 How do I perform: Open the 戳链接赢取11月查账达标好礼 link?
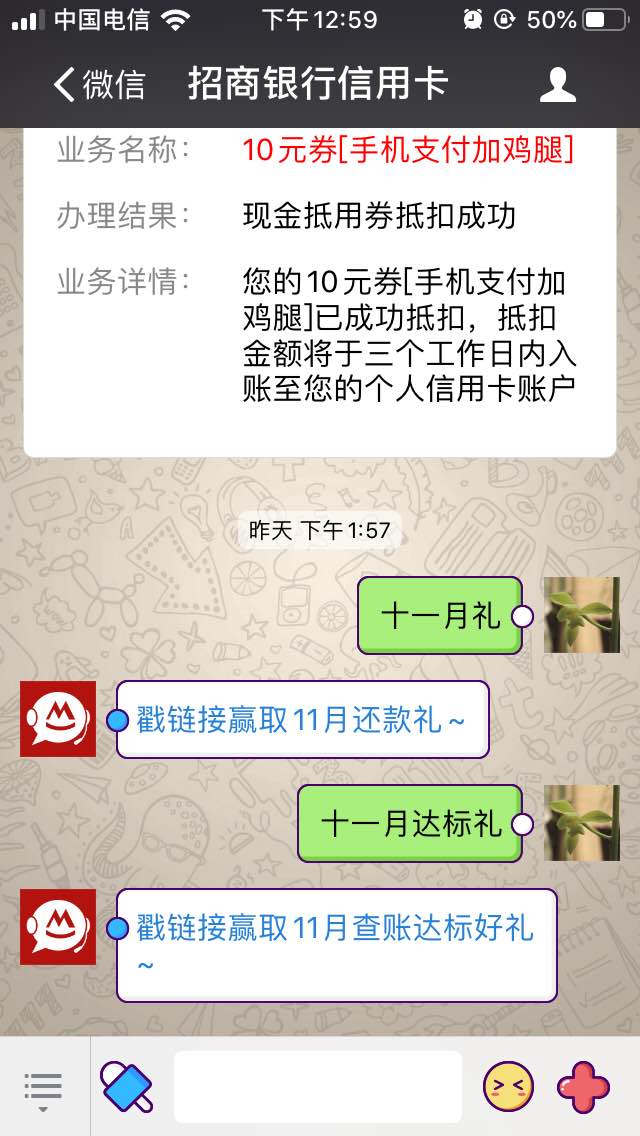(x=335, y=944)
